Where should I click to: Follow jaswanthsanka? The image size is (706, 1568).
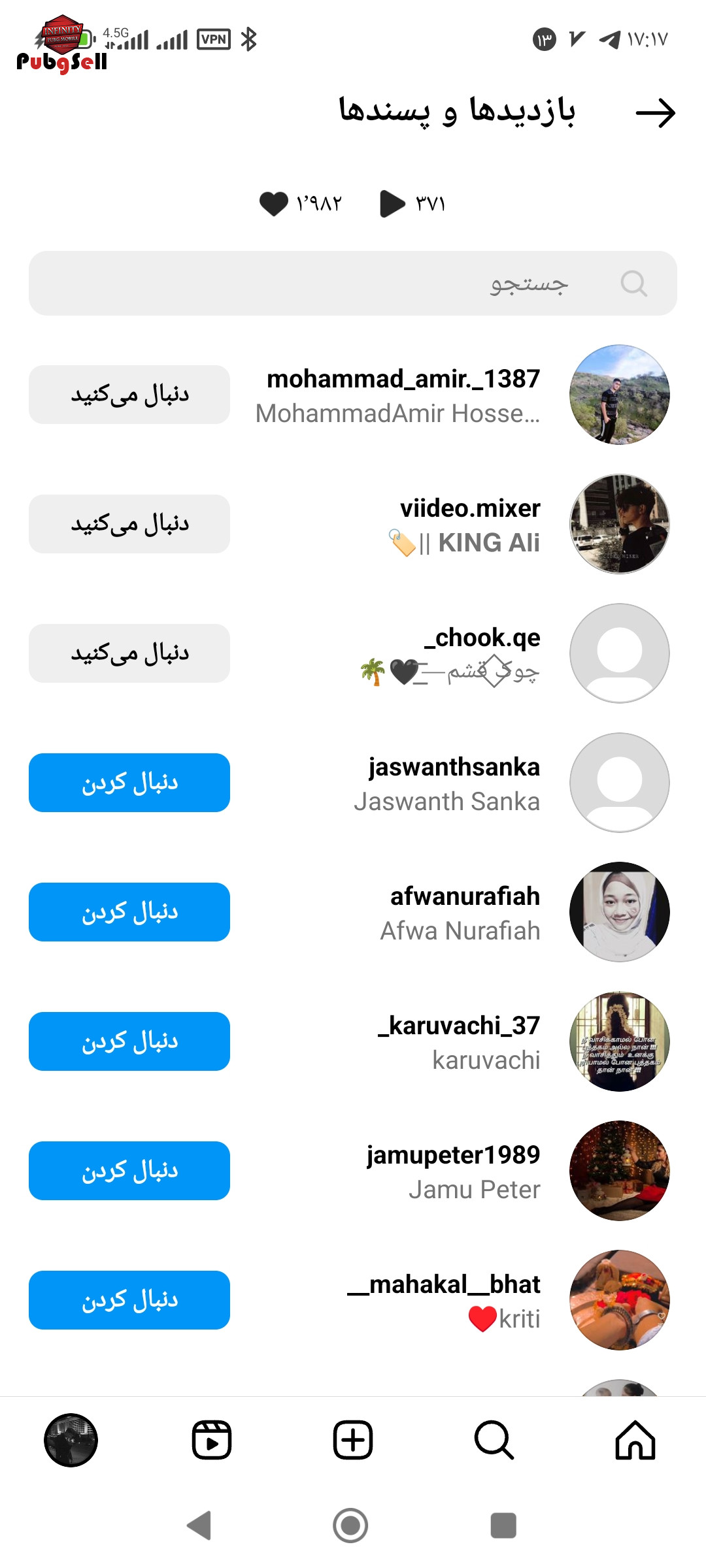129,783
